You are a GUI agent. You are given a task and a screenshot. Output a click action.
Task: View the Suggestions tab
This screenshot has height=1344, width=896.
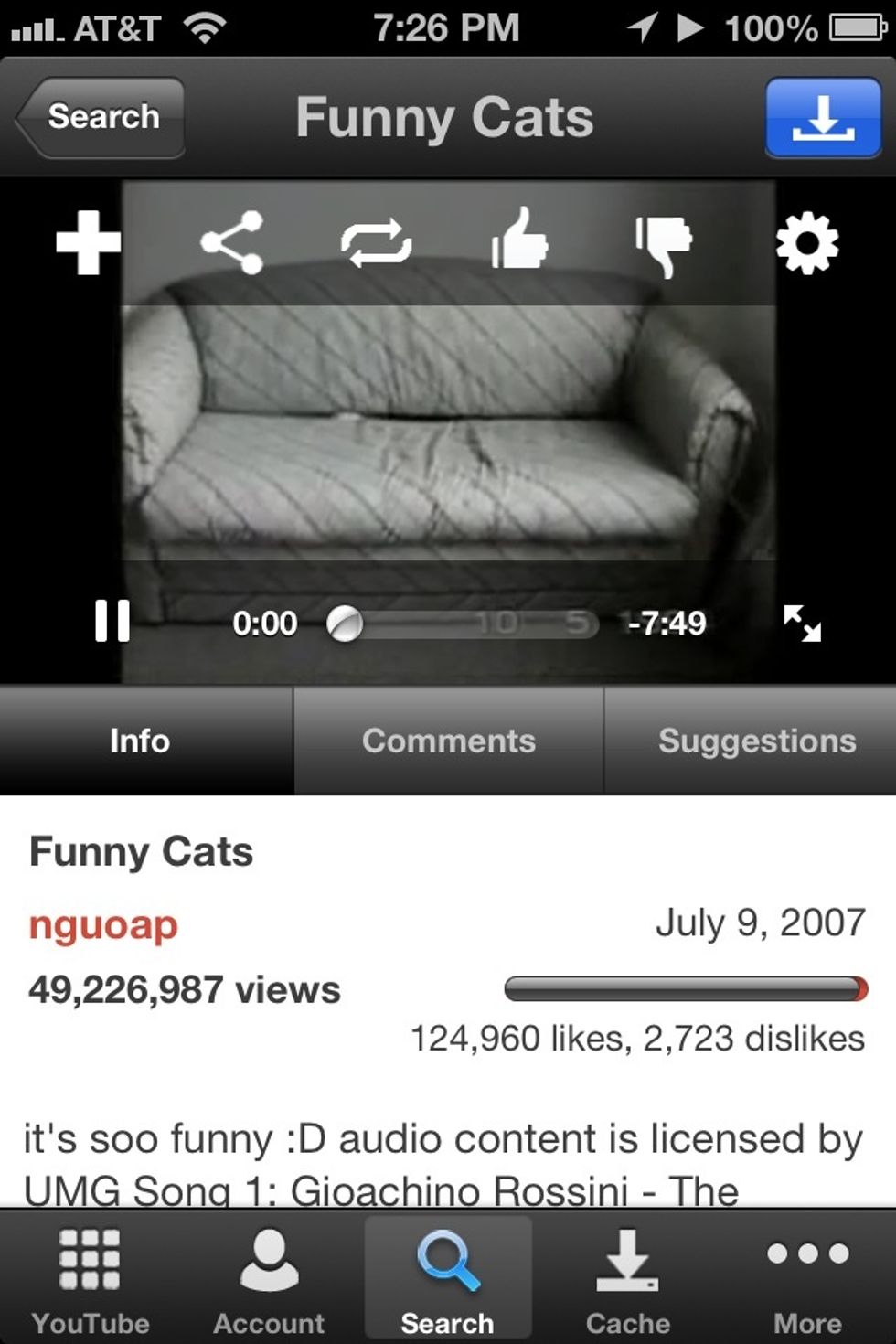click(756, 741)
